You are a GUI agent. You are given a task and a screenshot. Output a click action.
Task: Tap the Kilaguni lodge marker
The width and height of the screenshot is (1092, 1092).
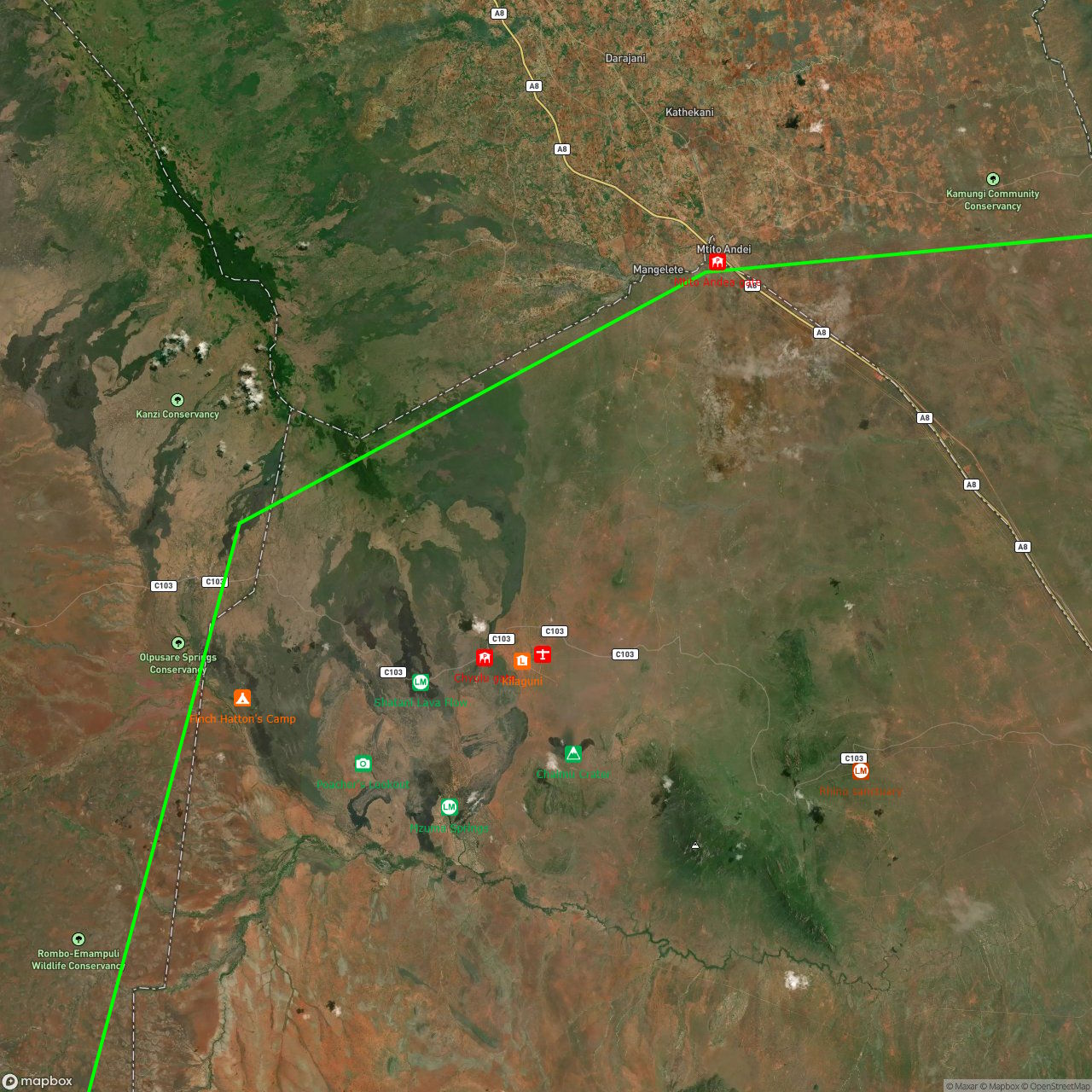[x=522, y=661]
